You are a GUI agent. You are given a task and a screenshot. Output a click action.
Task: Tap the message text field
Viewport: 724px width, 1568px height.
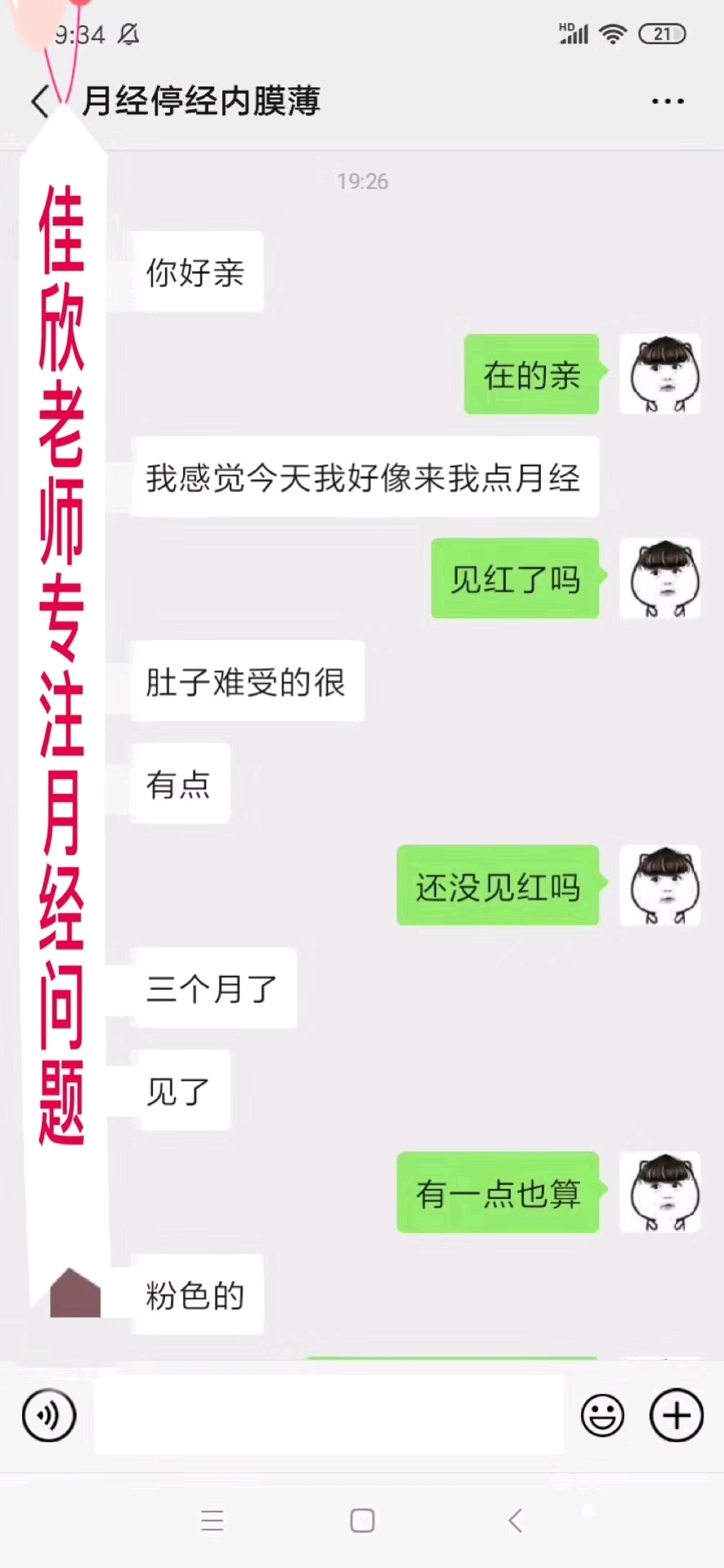click(328, 1415)
